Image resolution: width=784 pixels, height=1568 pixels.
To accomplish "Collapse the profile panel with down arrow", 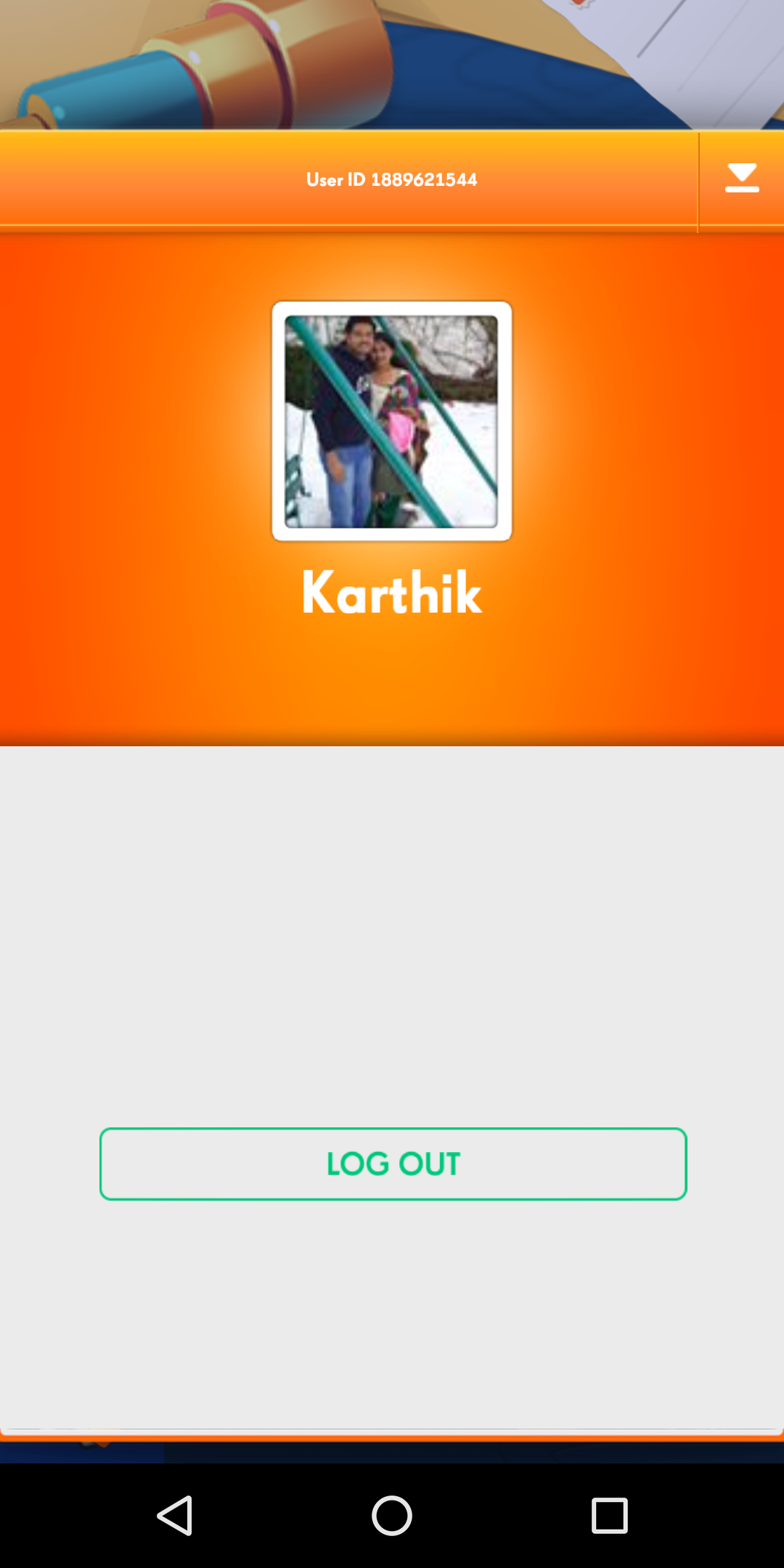I will click(741, 179).
